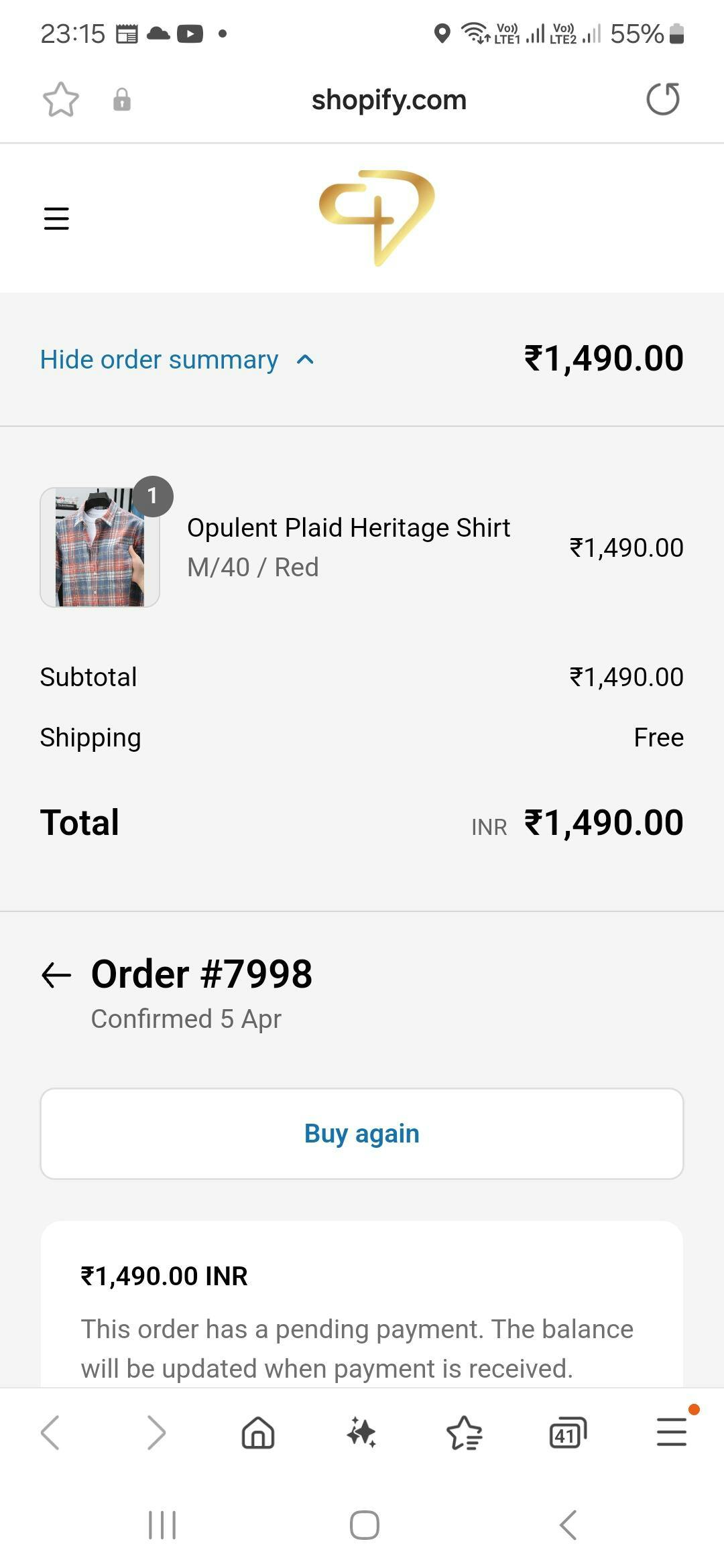
Task: Tap the Buy again button
Action: tap(362, 1134)
